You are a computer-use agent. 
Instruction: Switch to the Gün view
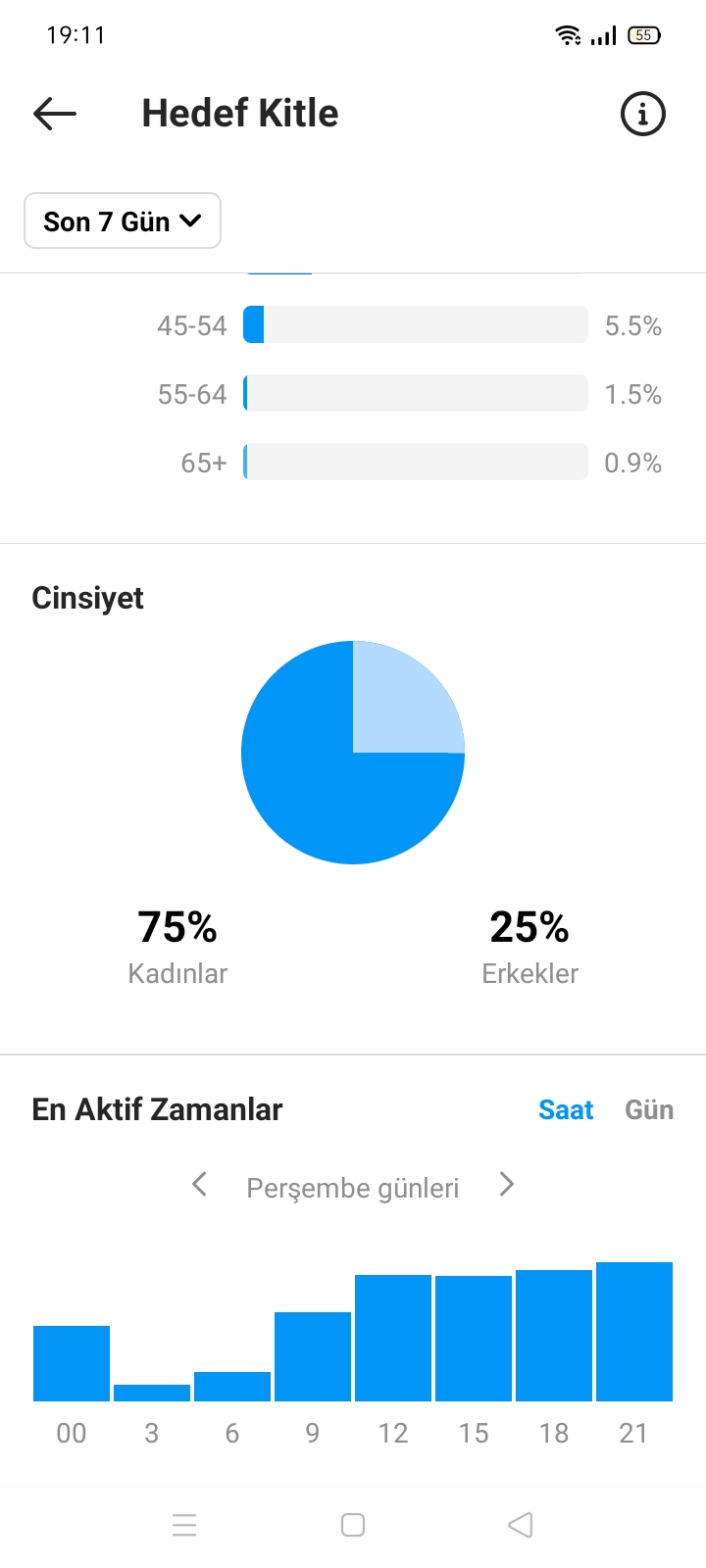tap(649, 1109)
